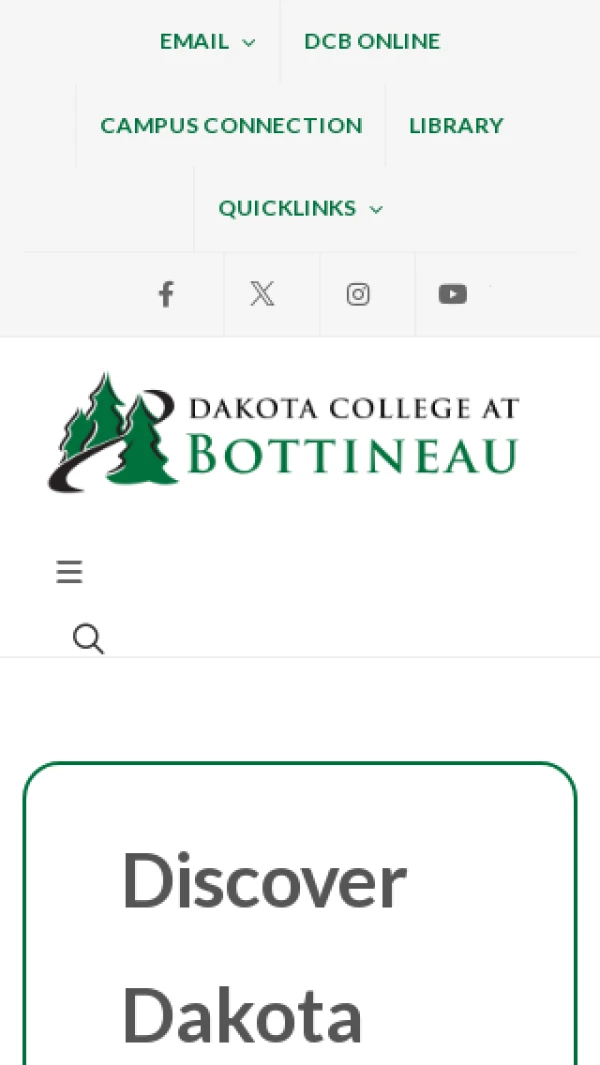Open the Instagram profile
Viewport: 600px width, 1065px height.
coord(358,294)
